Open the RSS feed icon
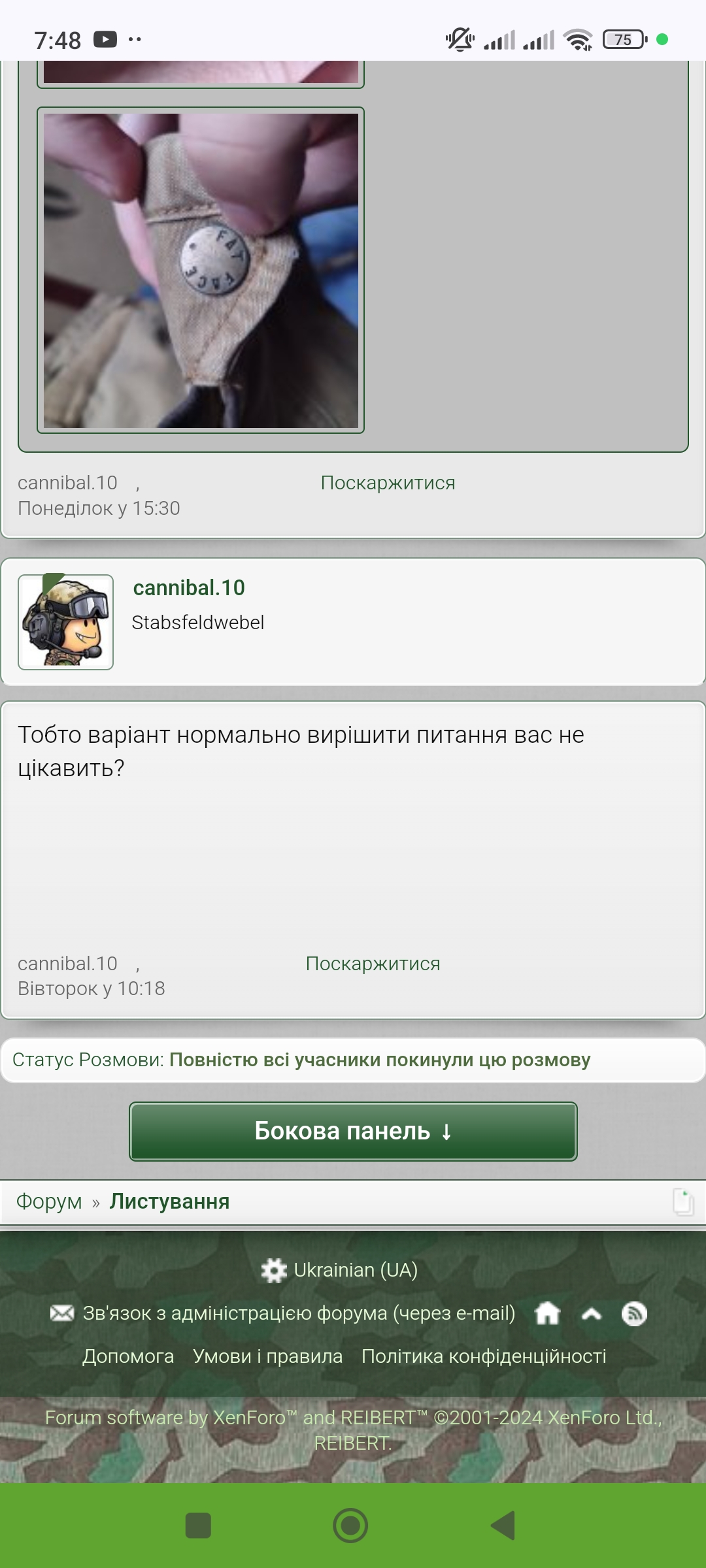 tap(634, 1313)
